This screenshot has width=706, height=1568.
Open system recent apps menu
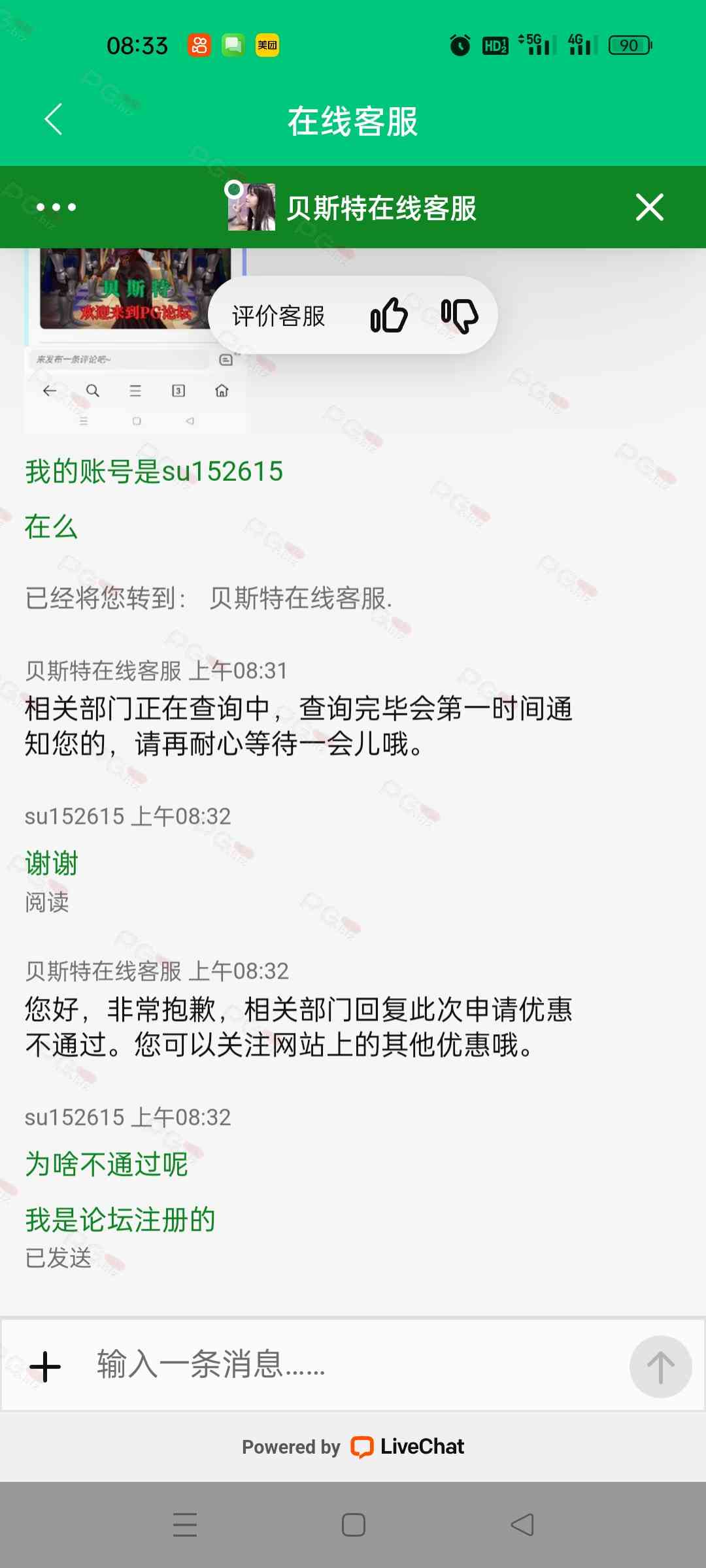185,1526
